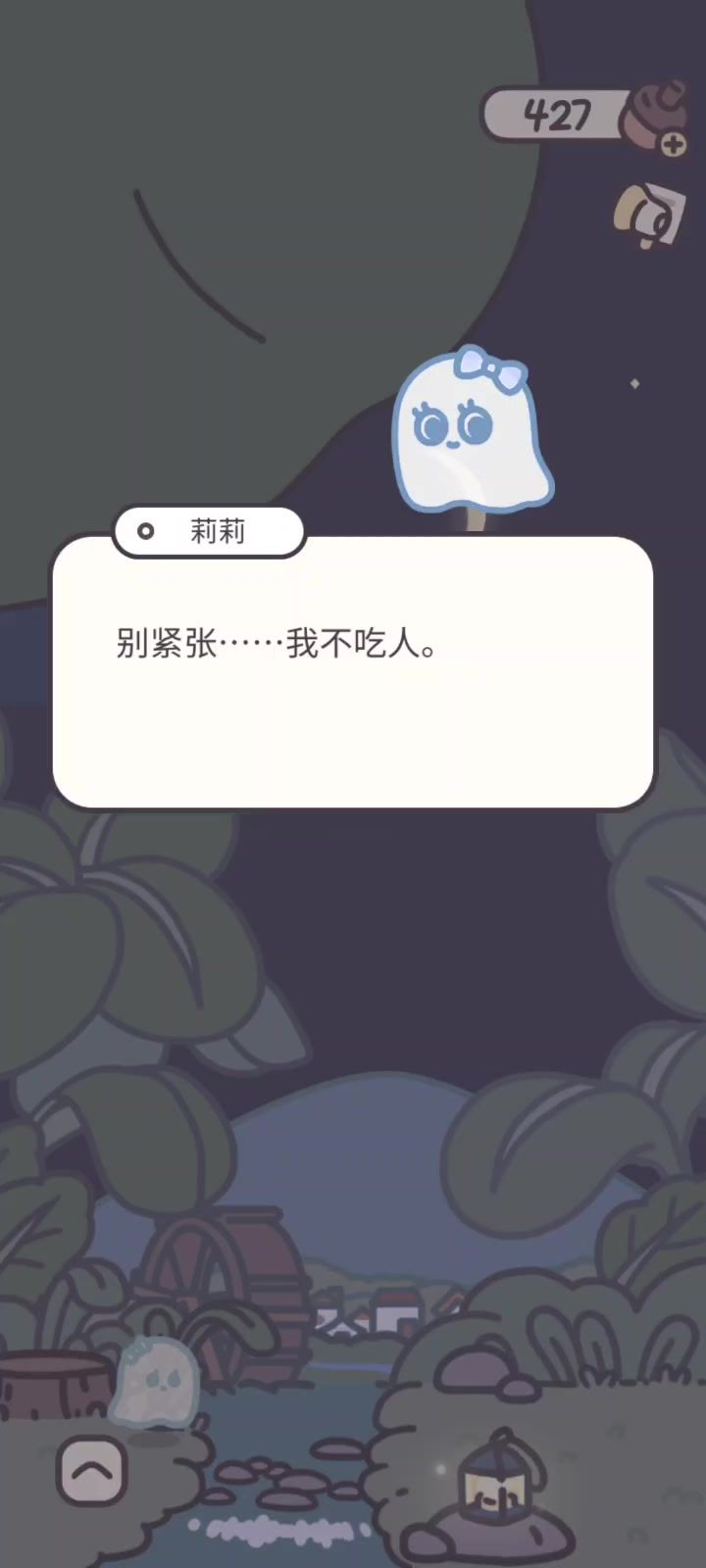Expand the up-arrow menu button
The image size is (706, 1568).
click(x=92, y=1471)
